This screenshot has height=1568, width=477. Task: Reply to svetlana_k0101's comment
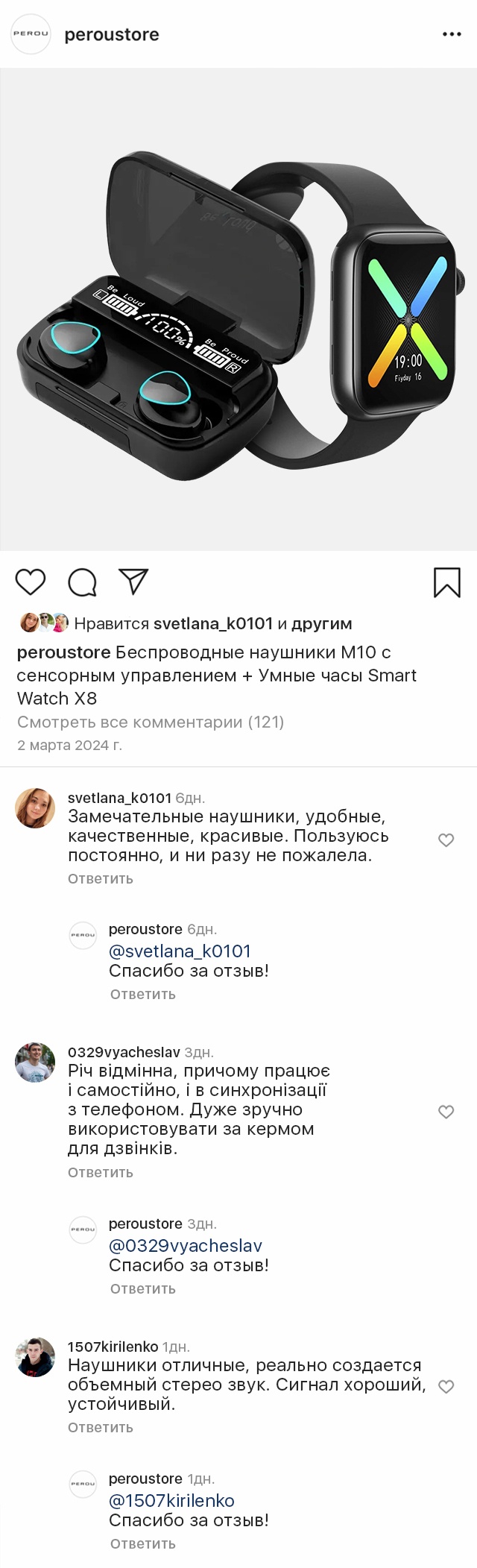click(101, 878)
